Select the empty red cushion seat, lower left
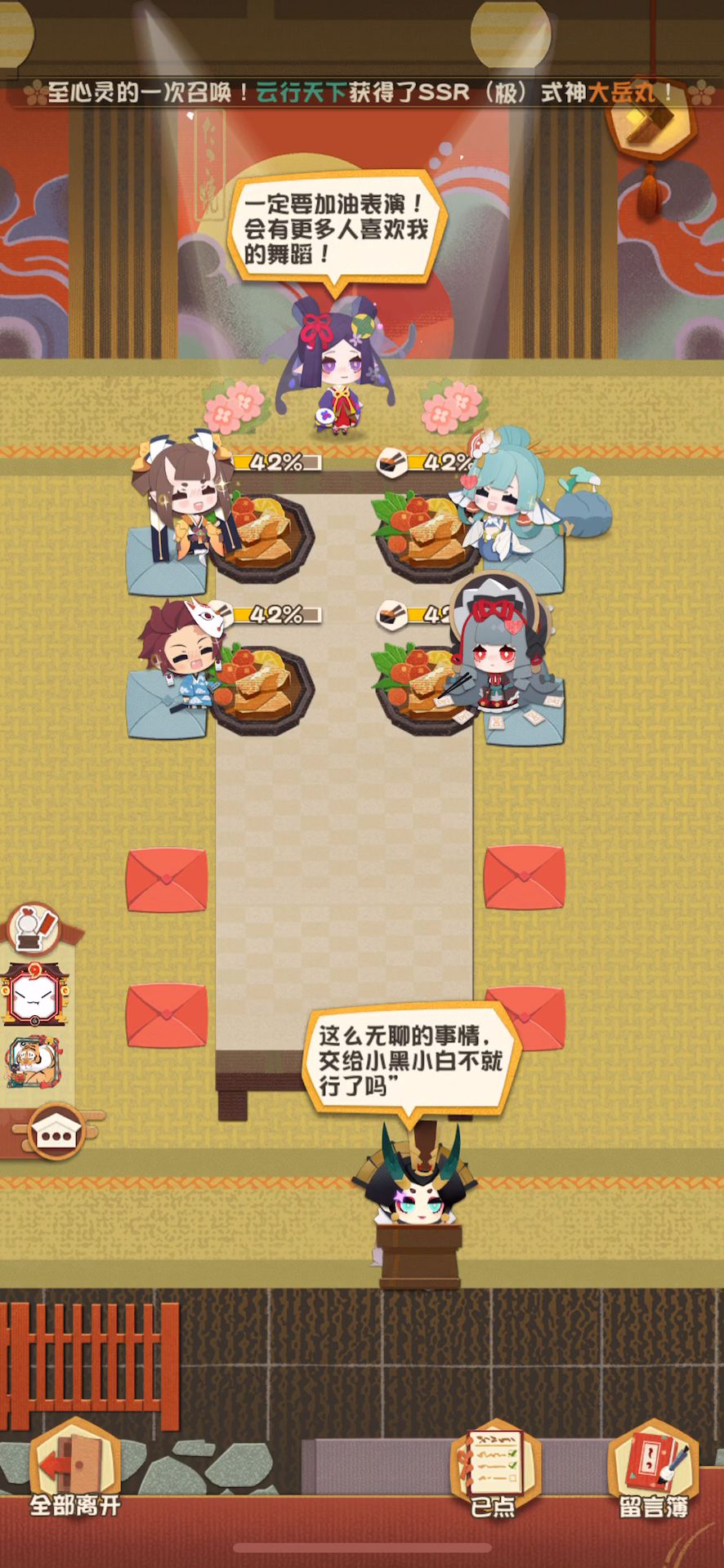This screenshot has width=724, height=1568. (167, 1015)
